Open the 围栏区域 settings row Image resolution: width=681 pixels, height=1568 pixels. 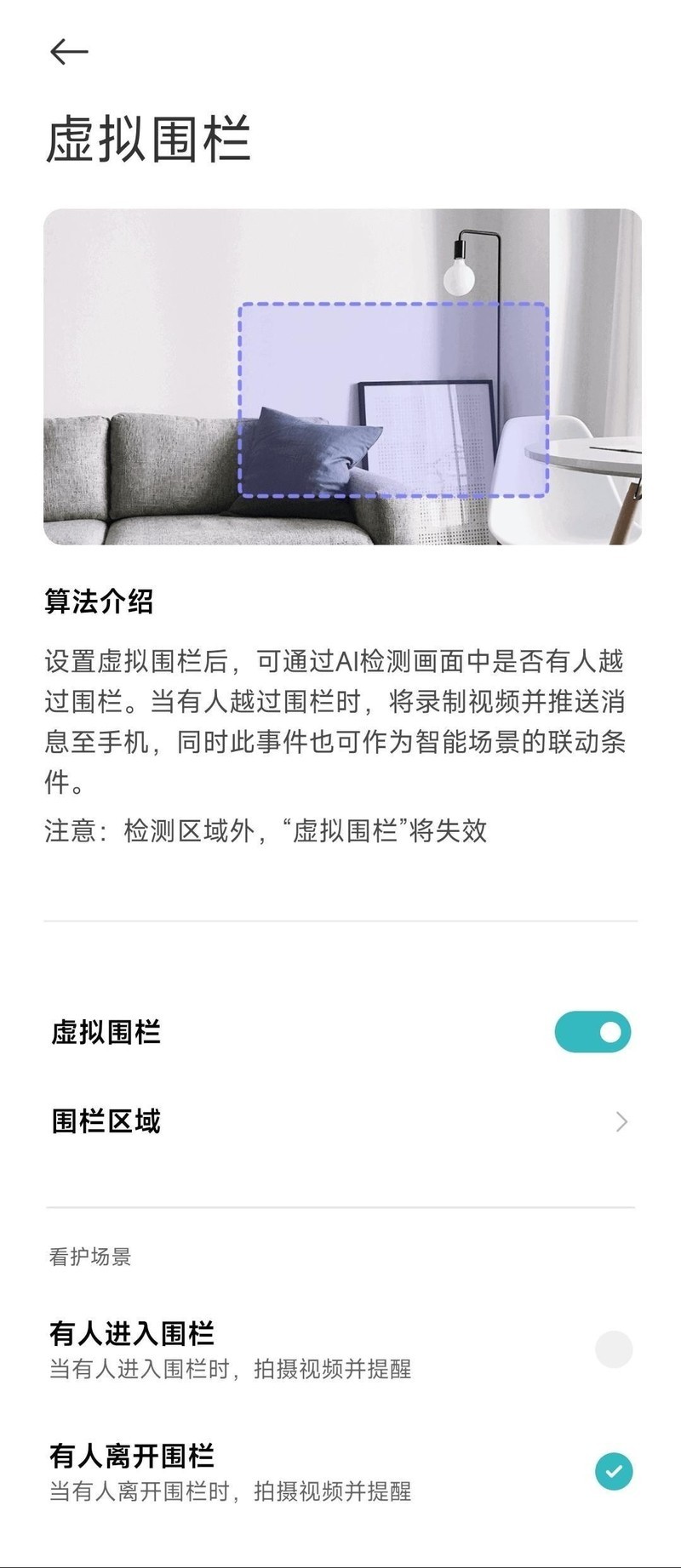[x=340, y=1121]
